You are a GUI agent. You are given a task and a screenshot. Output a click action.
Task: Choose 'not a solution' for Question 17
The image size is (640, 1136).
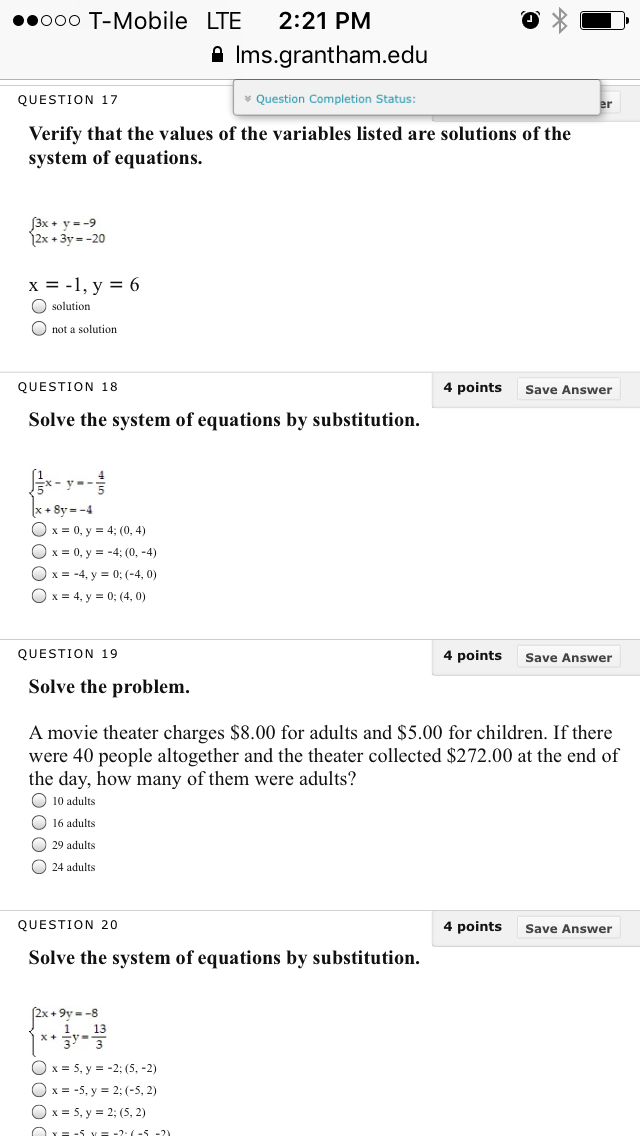point(39,329)
